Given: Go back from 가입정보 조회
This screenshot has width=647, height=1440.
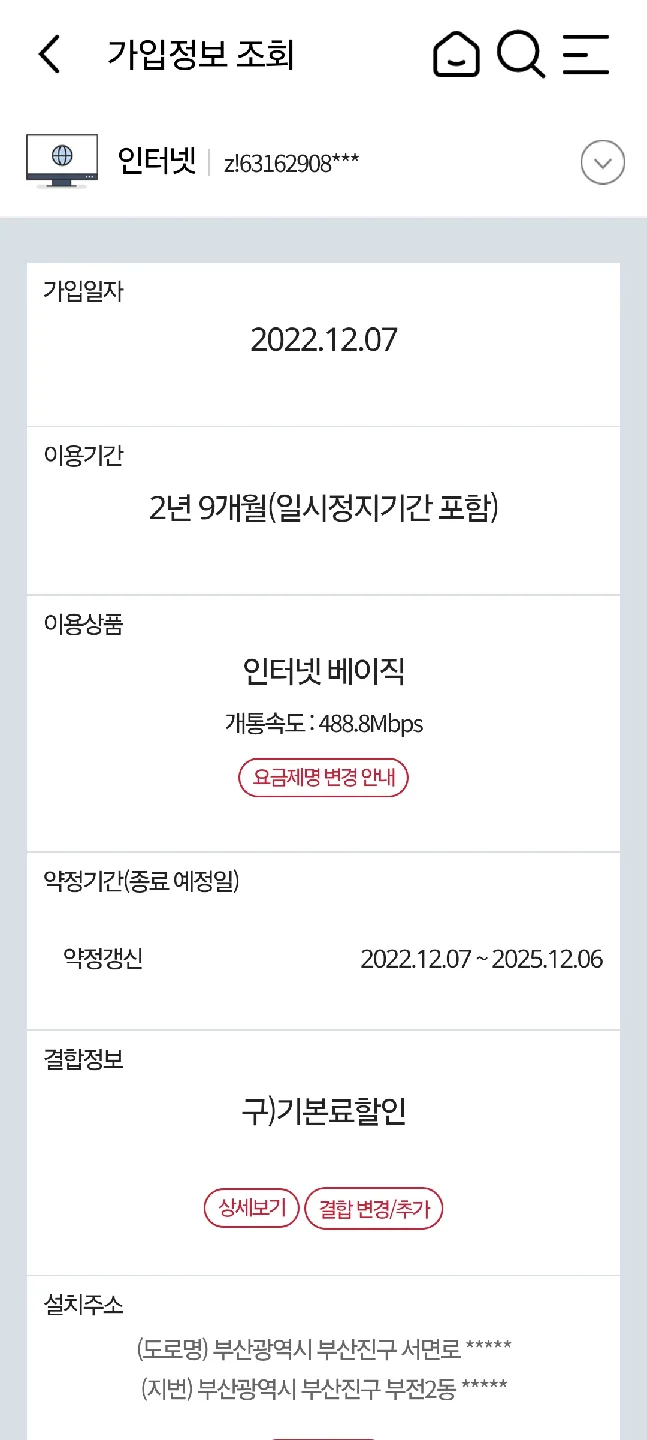Looking at the screenshot, I should coord(49,54).
